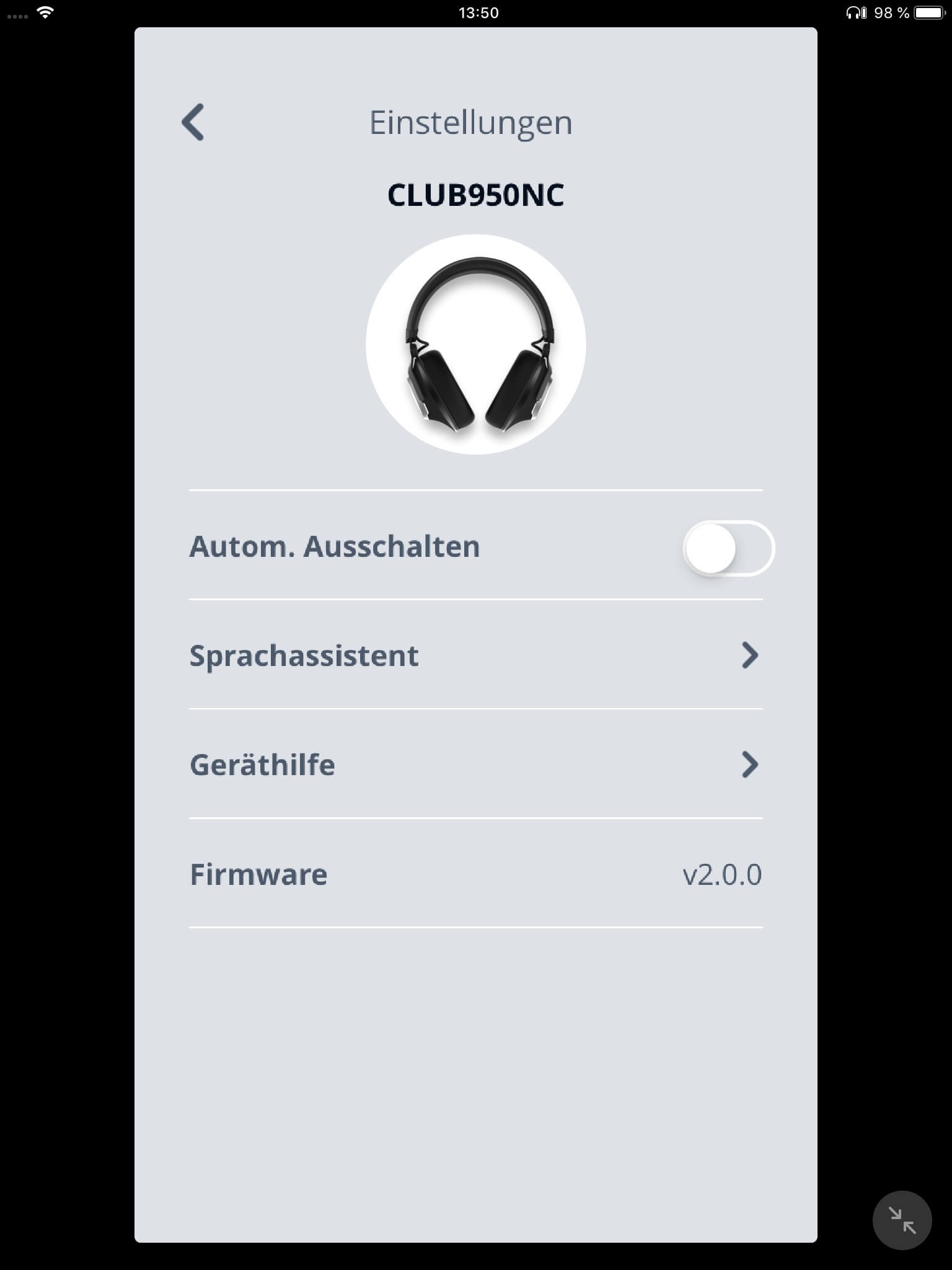Viewport: 952px width, 1270px height.
Task: Open Sprachassistent settings
Action: point(475,655)
